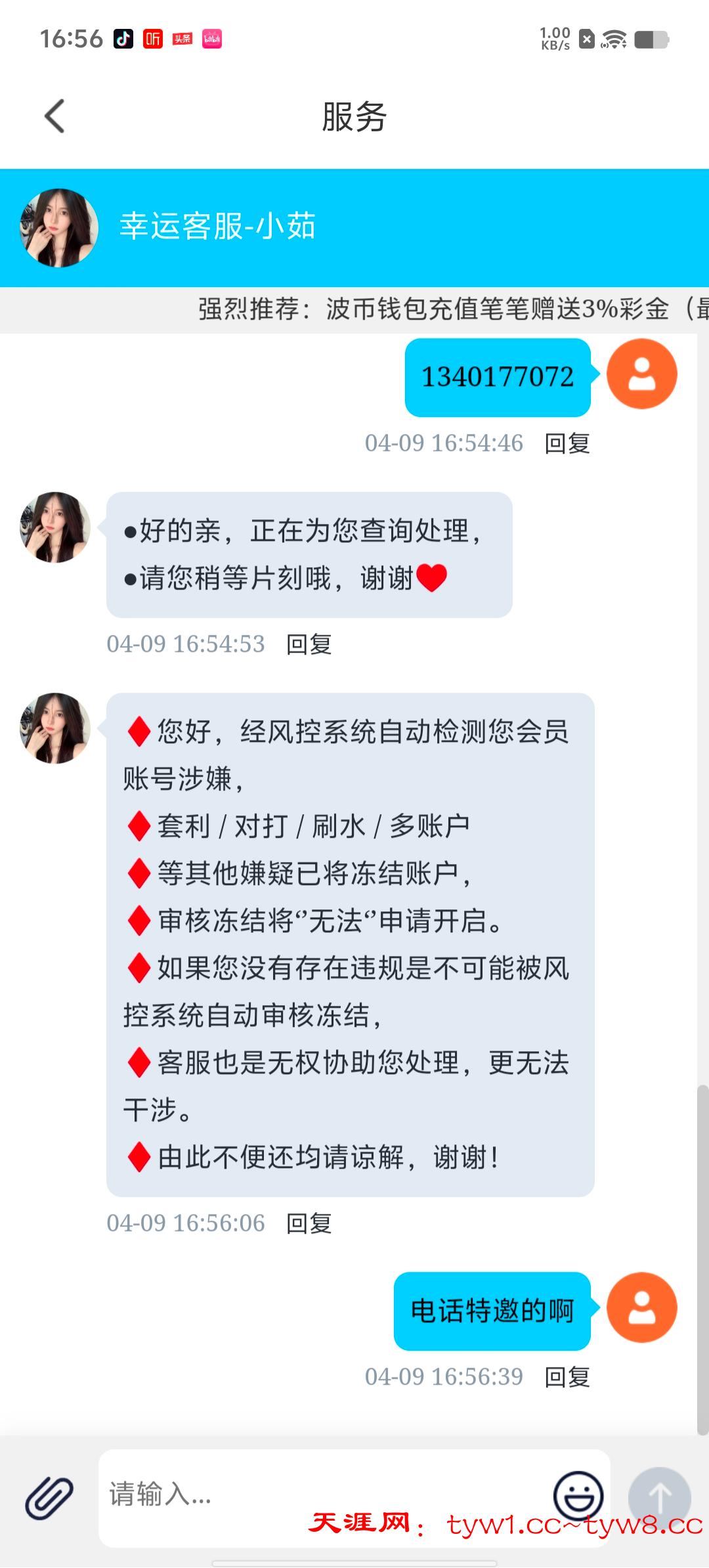Reply to the 16:56:06 account freeze message
Viewport: 709px width, 1568px height.
click(309, 1224)
